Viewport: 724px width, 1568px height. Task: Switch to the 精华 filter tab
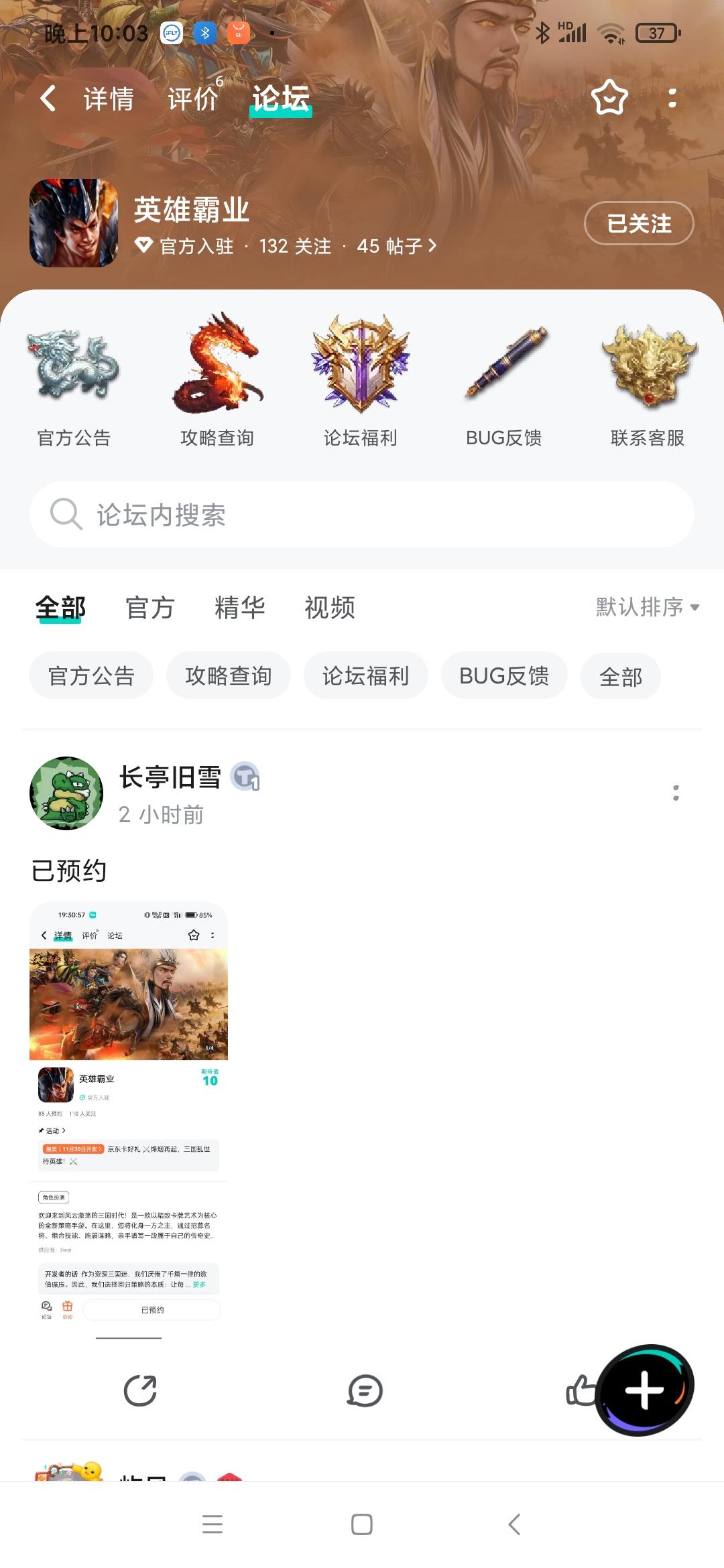click(240, 608)
